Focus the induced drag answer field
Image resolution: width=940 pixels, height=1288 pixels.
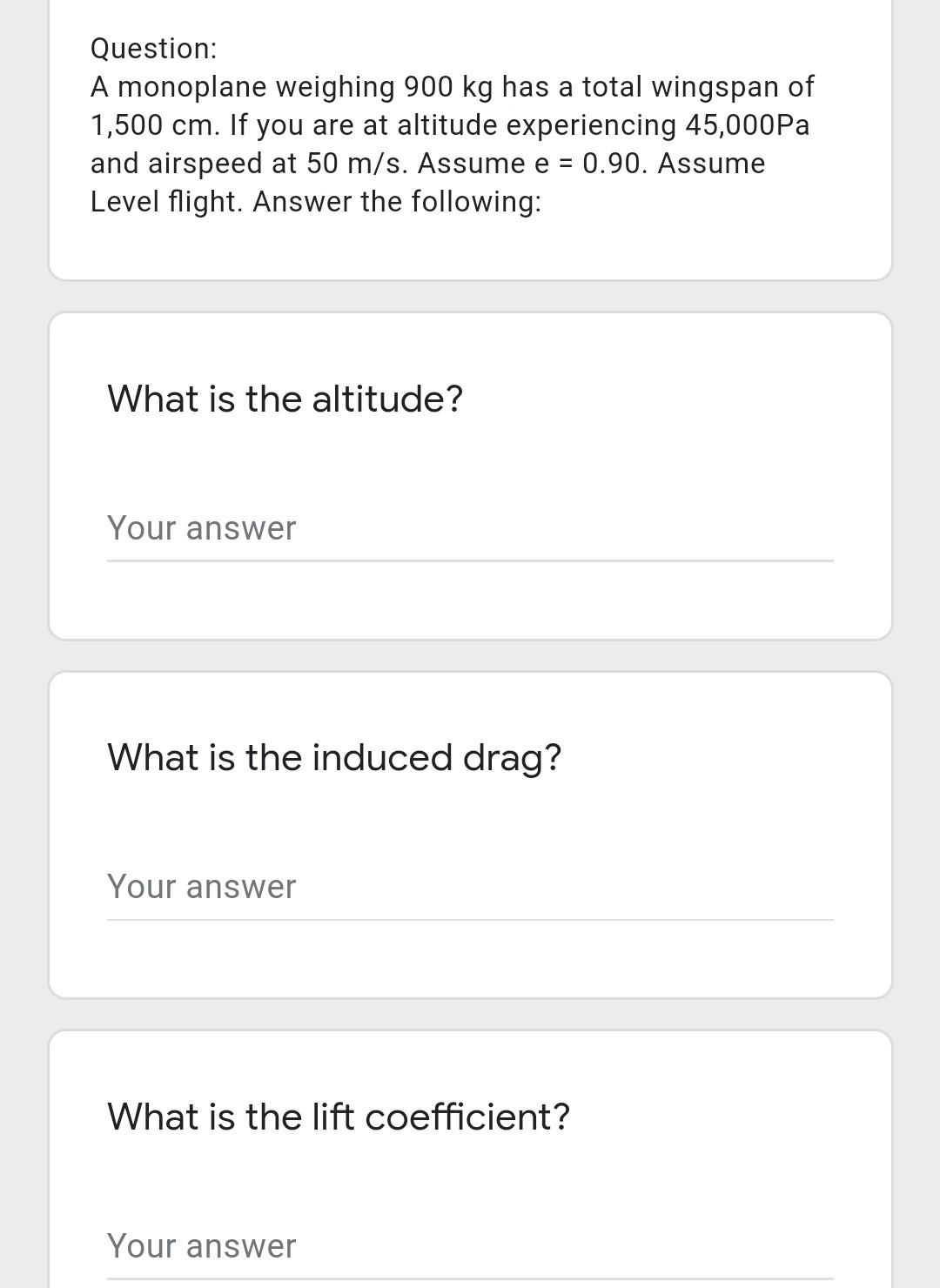469,888
